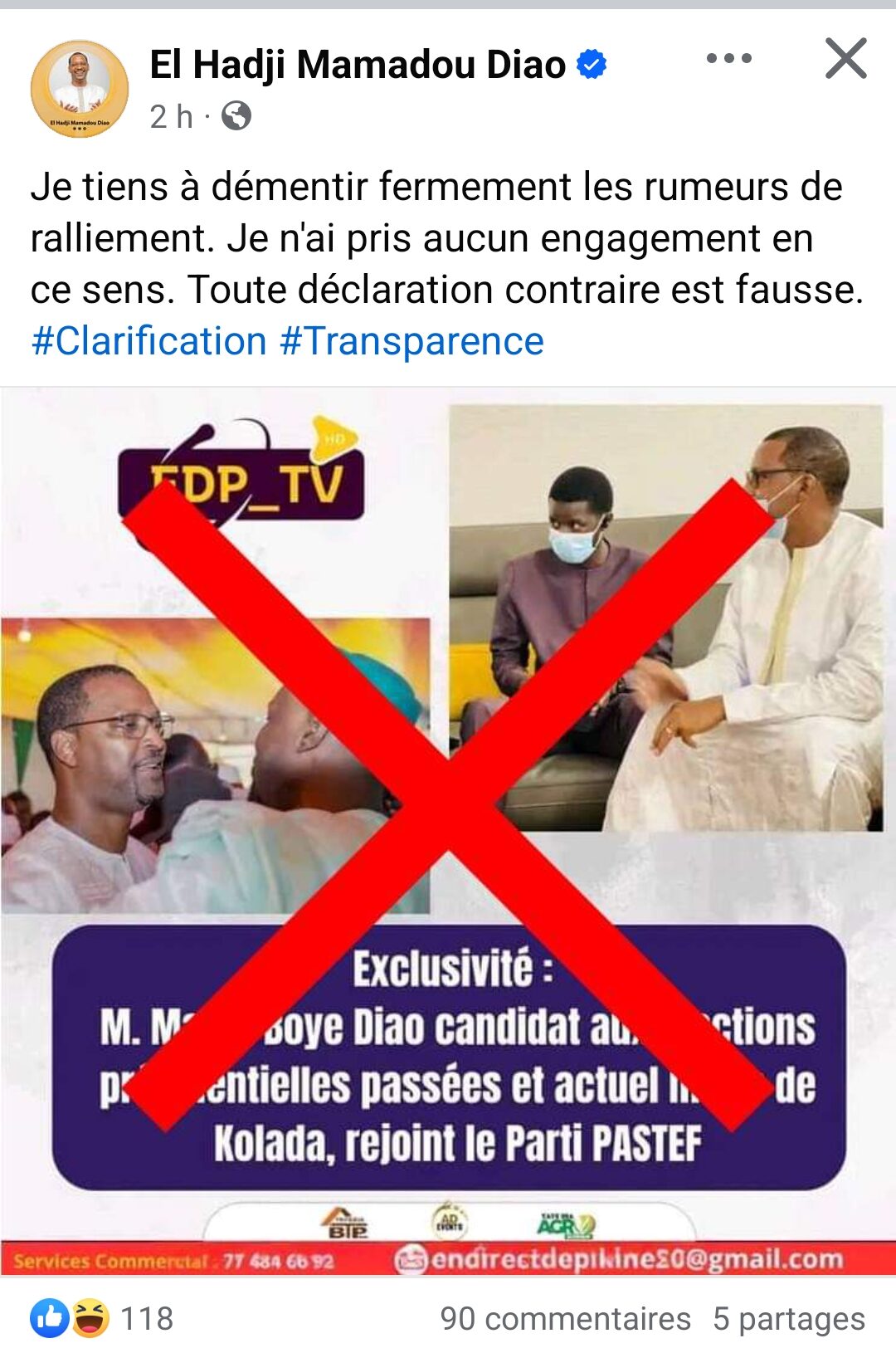
Task: Open the post's three-dot options menu
Action: point(728,59)
